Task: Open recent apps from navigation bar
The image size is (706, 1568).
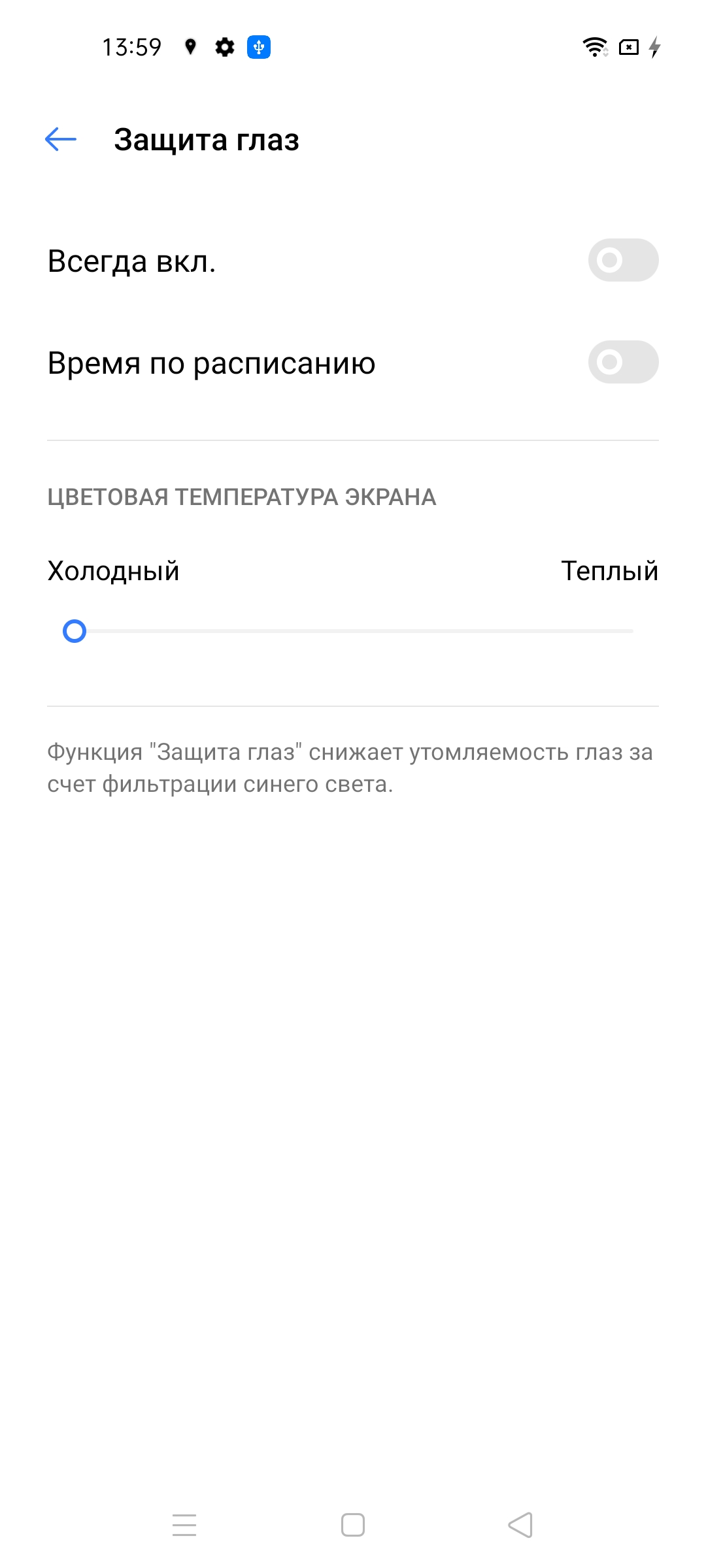Action: (x=184, y=1525)
